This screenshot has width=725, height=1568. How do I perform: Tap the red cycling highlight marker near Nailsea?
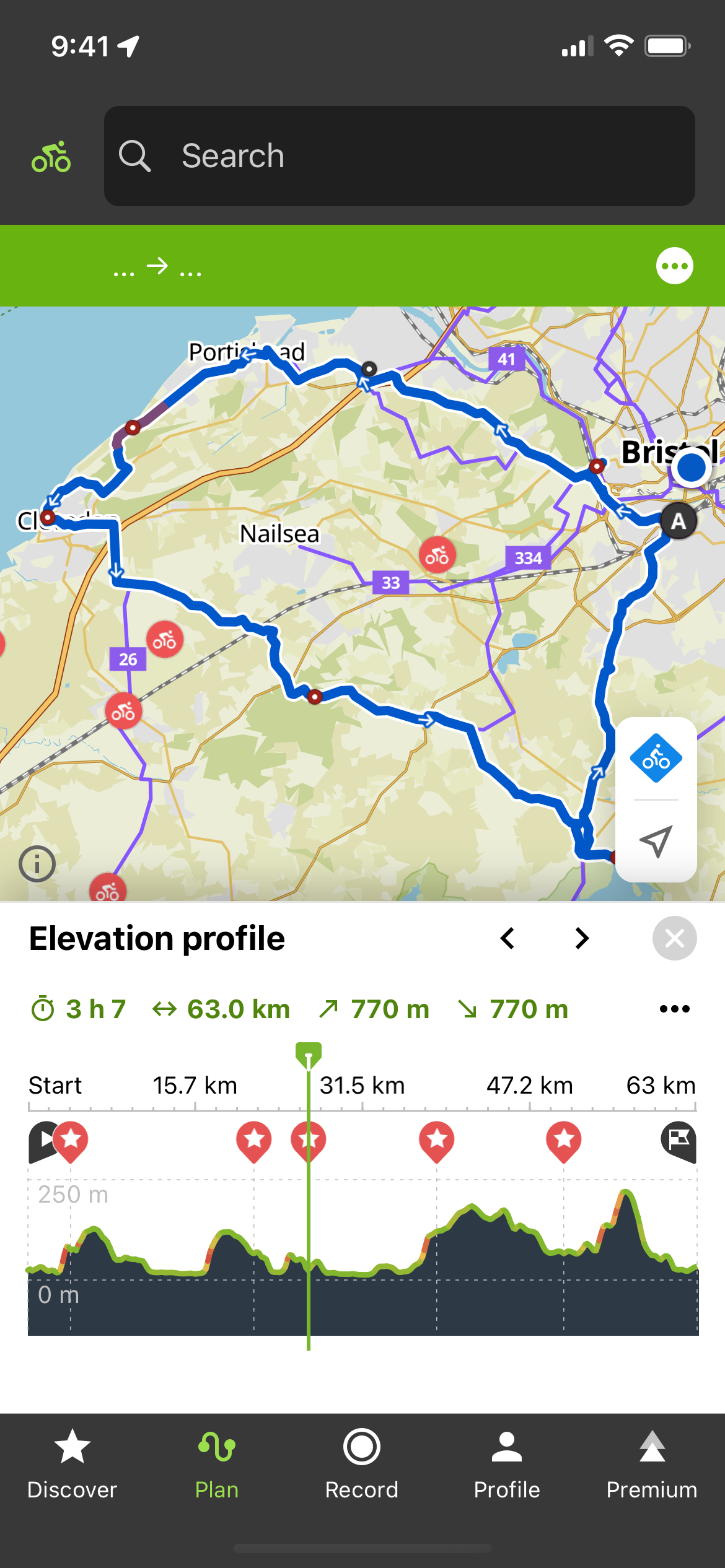pos(437,555)
